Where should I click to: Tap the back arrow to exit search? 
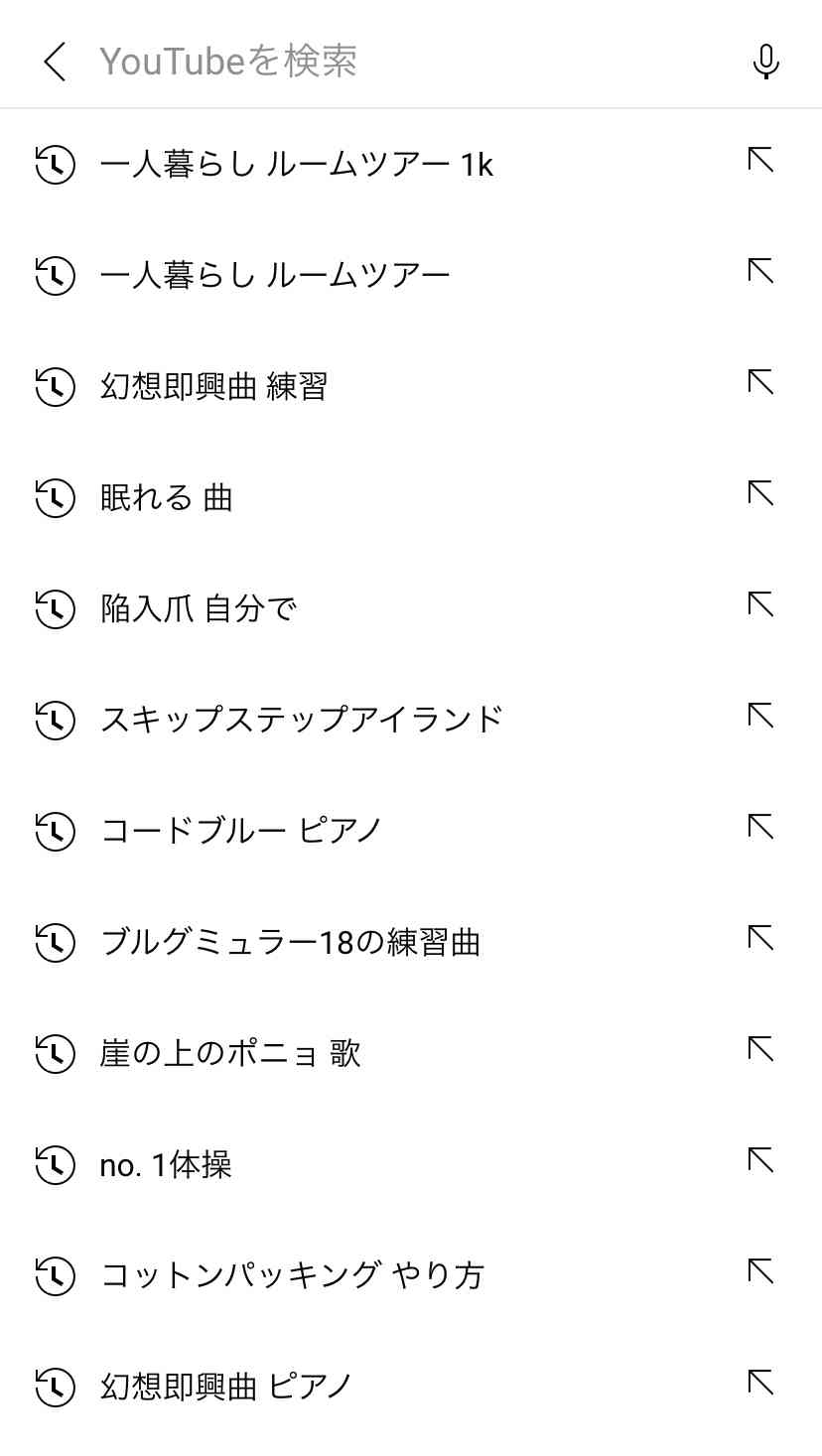pyautogui.click(x=55, y=60)
